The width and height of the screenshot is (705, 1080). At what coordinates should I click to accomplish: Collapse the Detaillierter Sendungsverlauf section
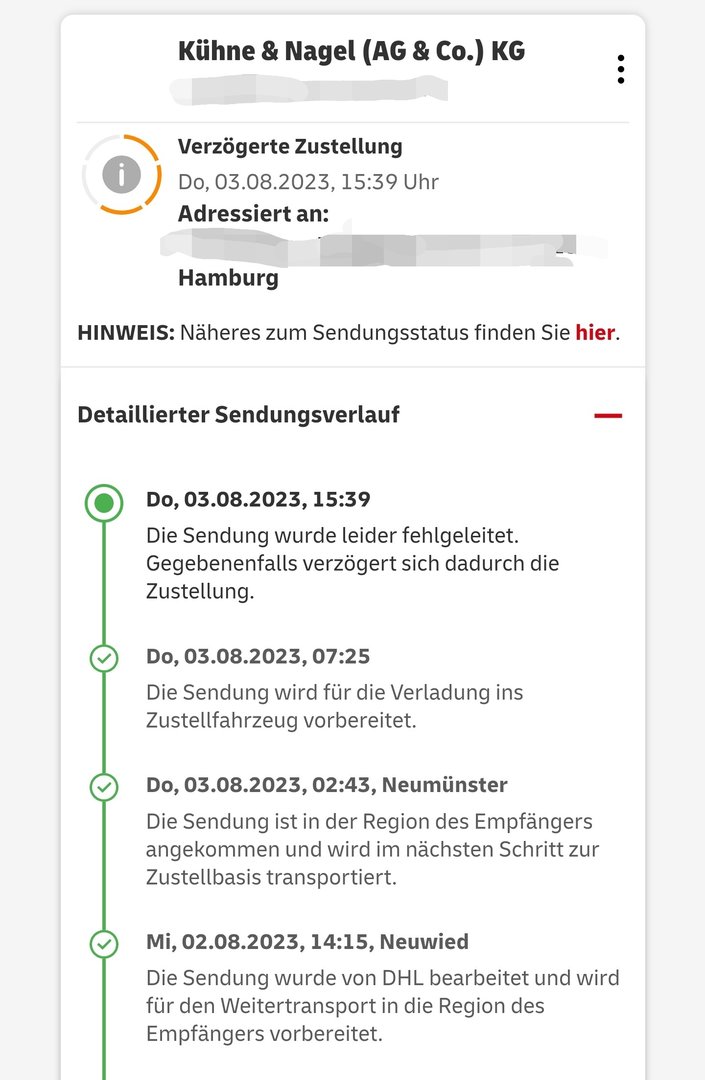tap(608, 415)
